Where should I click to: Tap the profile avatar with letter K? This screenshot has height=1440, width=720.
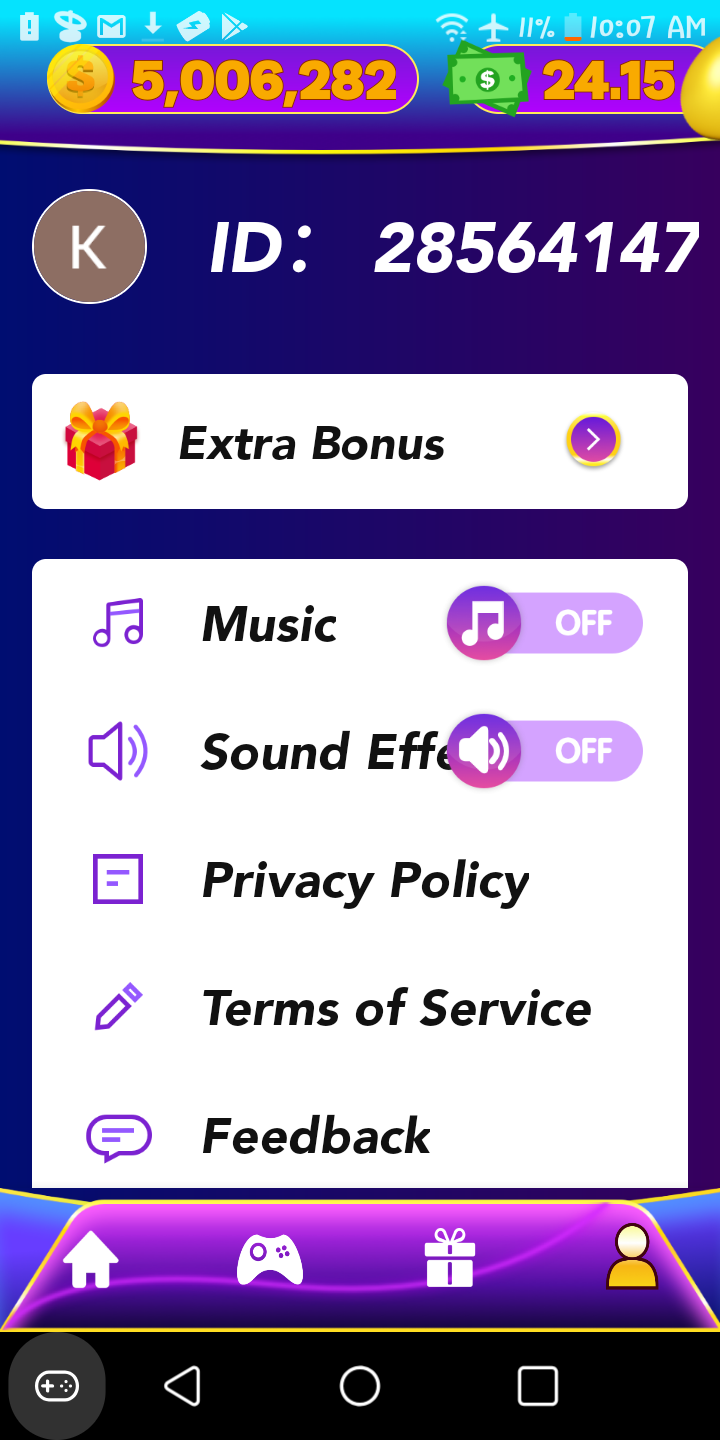click(x=90, y=246)
